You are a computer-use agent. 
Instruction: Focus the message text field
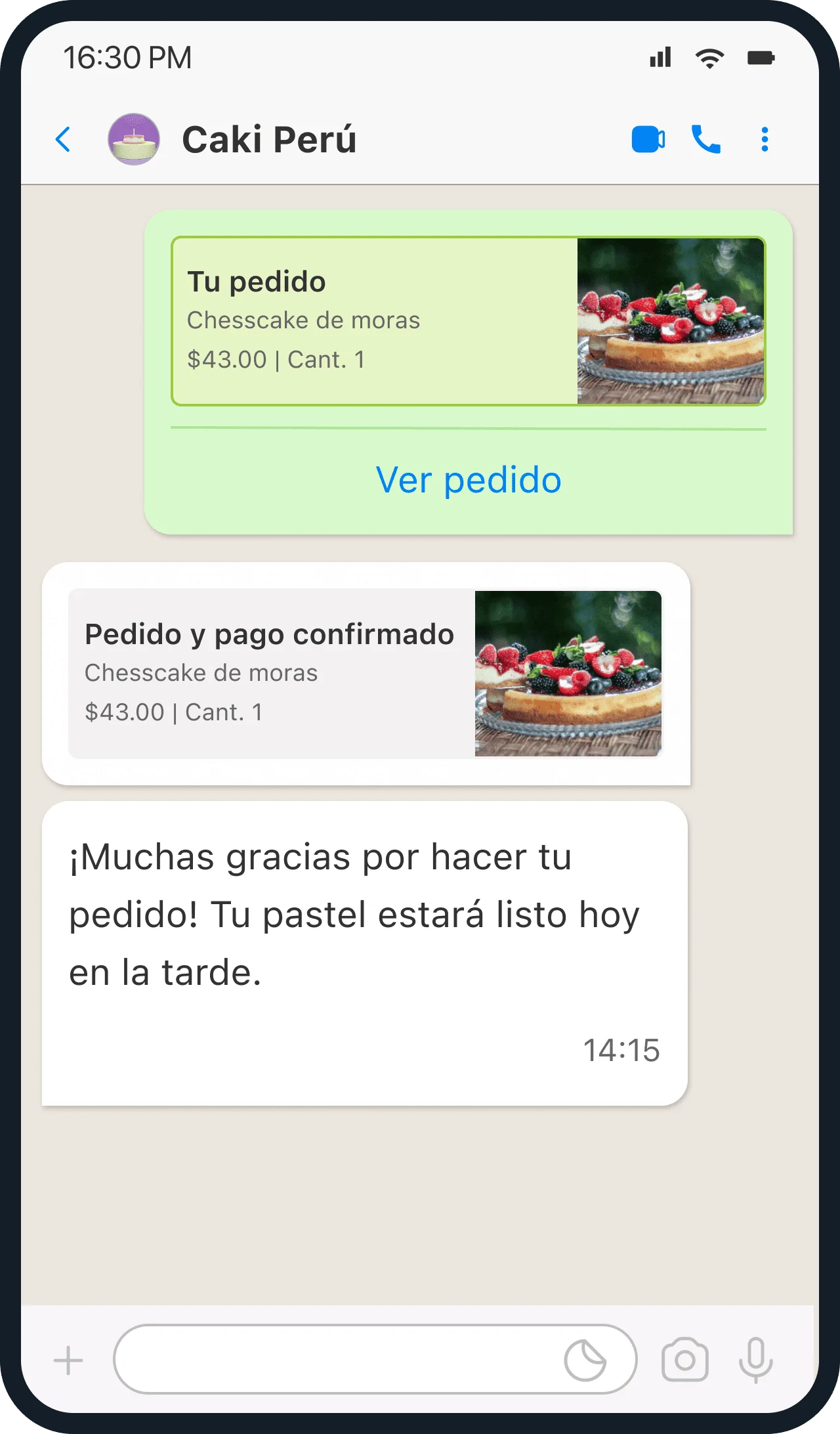click(x=335, y=1360)
